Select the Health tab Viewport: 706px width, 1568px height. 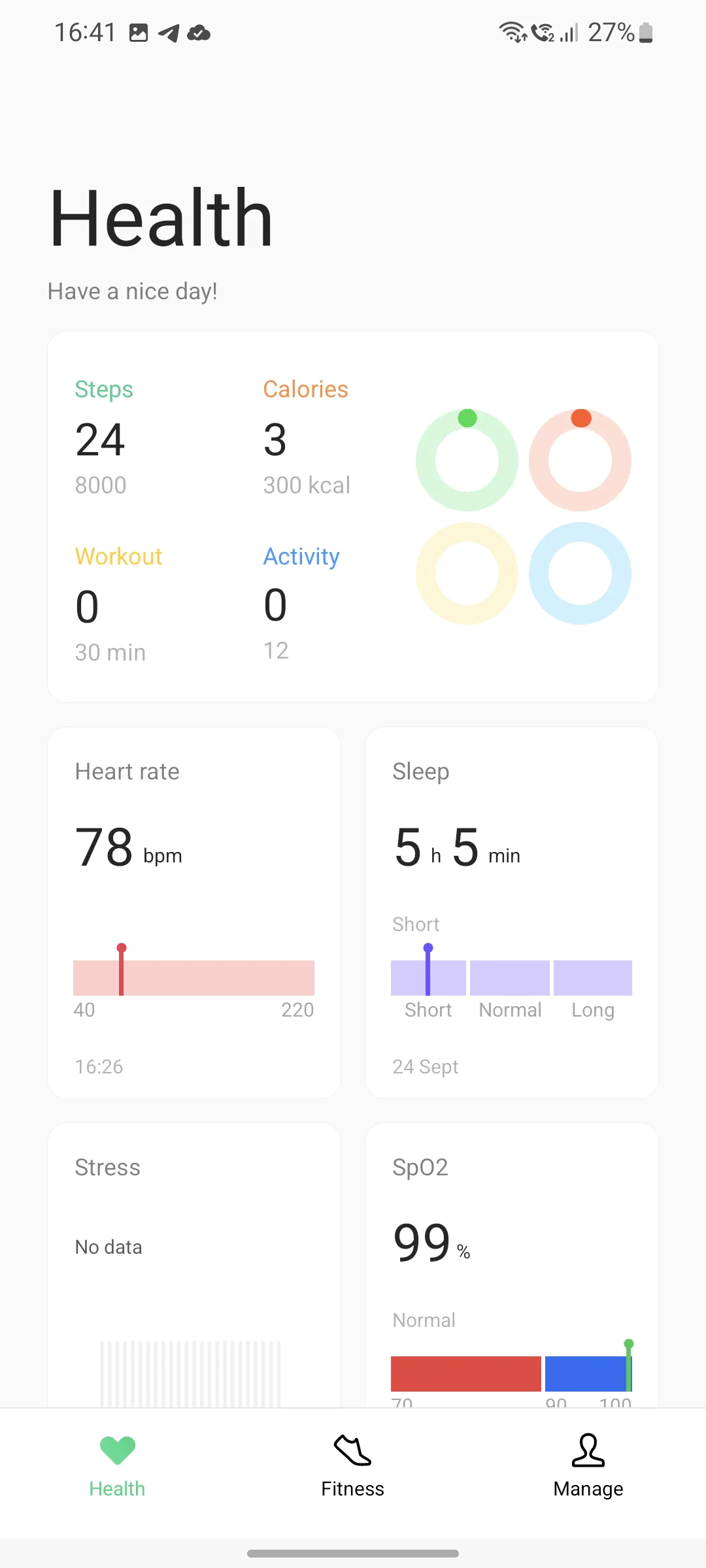pyautogui.click(x=118, y=1466)
